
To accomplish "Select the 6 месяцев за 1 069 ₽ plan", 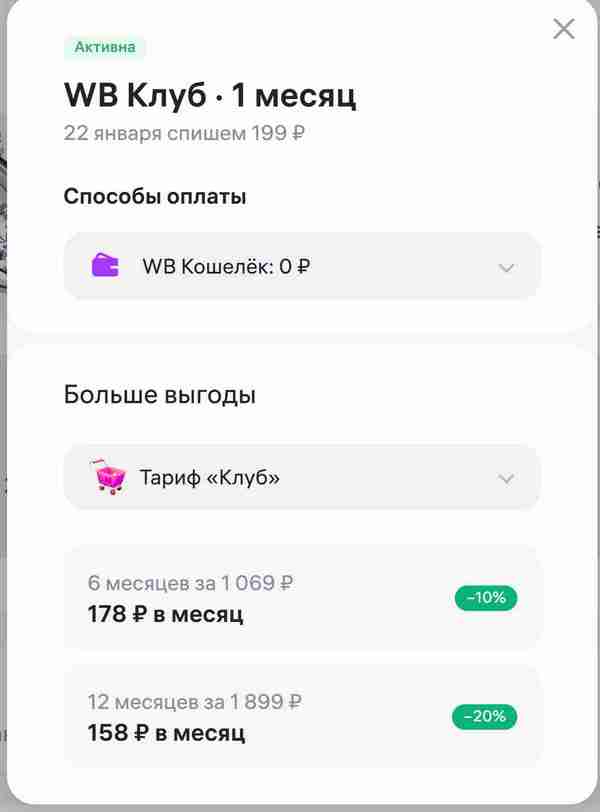I will point(302,598).
